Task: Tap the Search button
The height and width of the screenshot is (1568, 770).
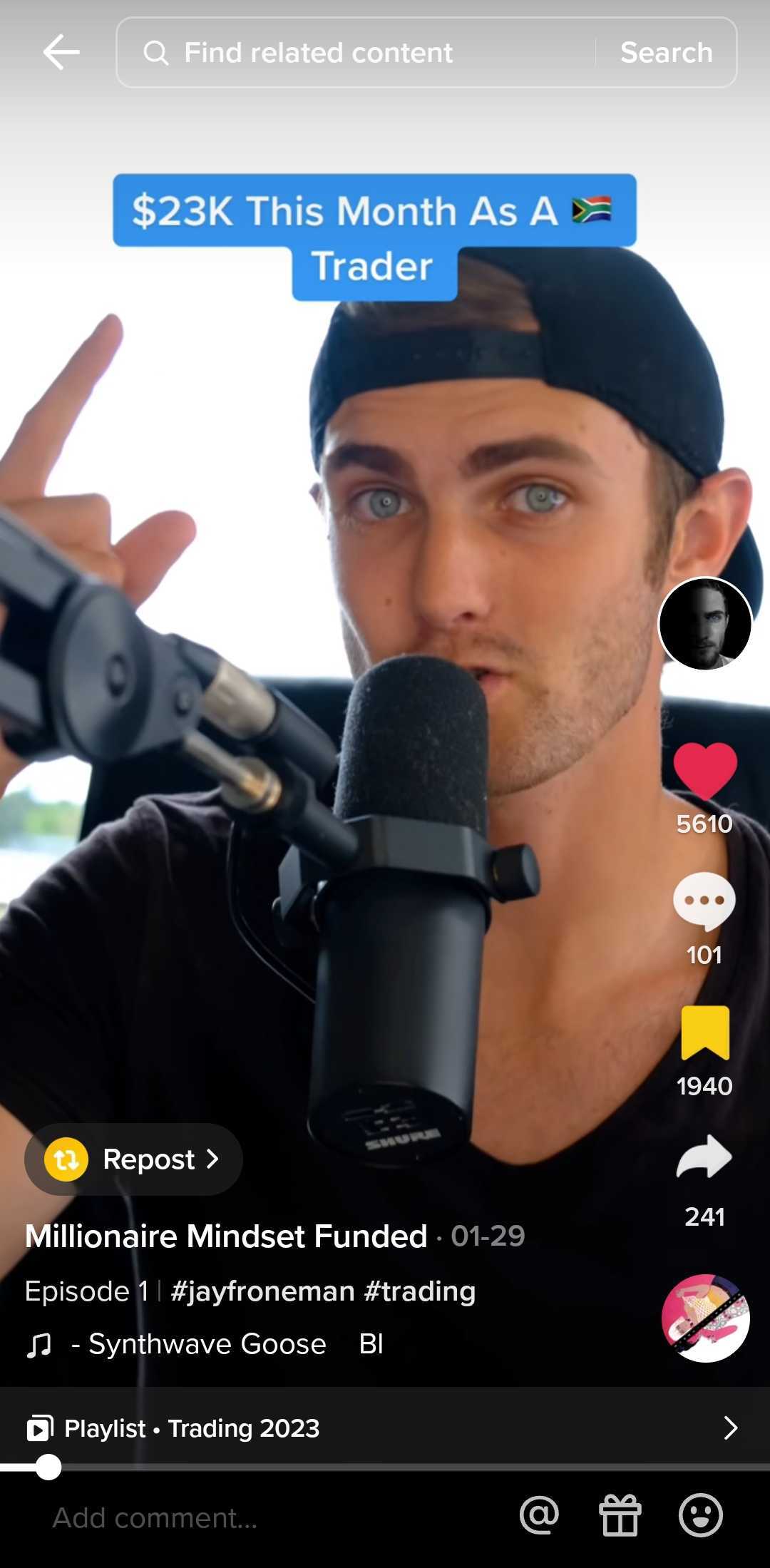Action: tap(666, 52)
